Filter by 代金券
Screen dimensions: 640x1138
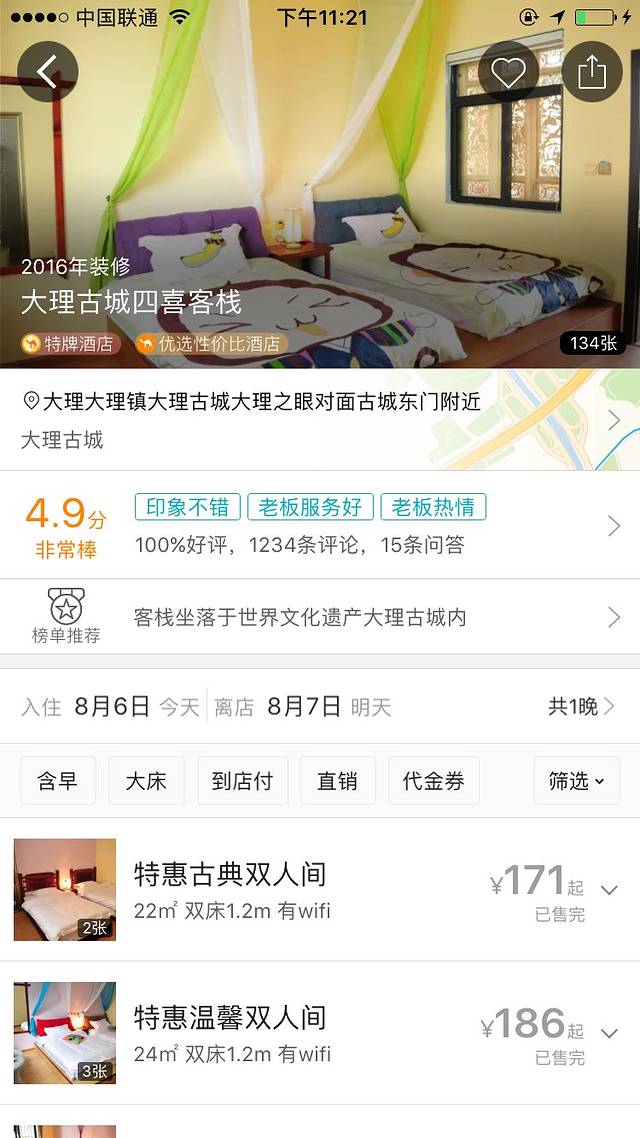click(x=433, y=781)
